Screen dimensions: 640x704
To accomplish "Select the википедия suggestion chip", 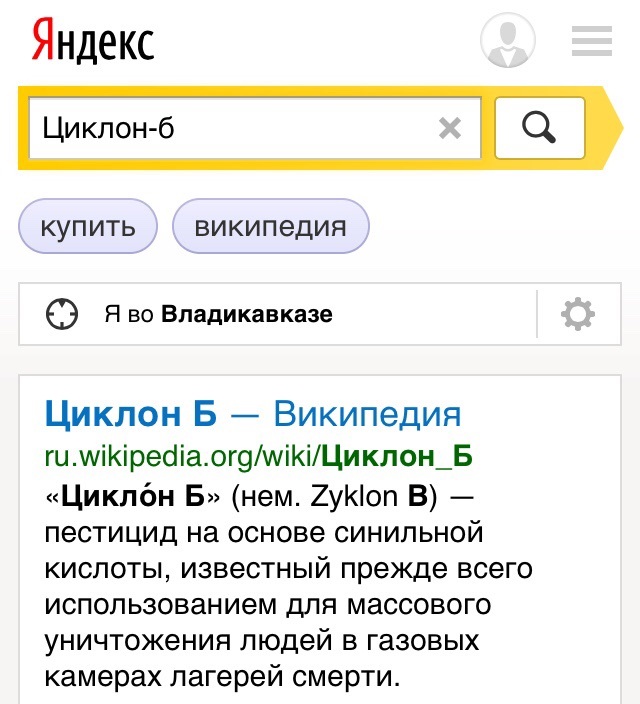I will 270,226.
